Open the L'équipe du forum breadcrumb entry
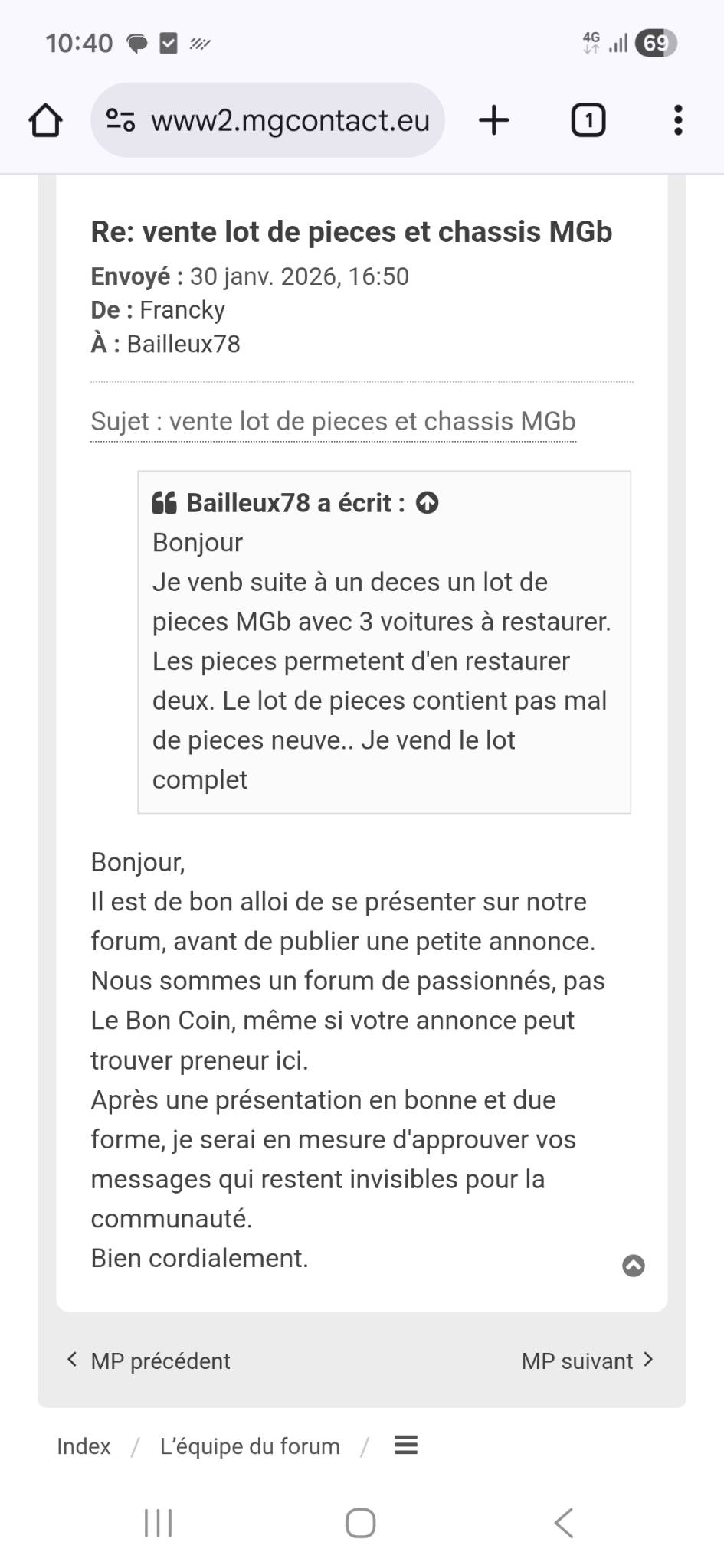724x1568 pixels. pos(249,1445)
